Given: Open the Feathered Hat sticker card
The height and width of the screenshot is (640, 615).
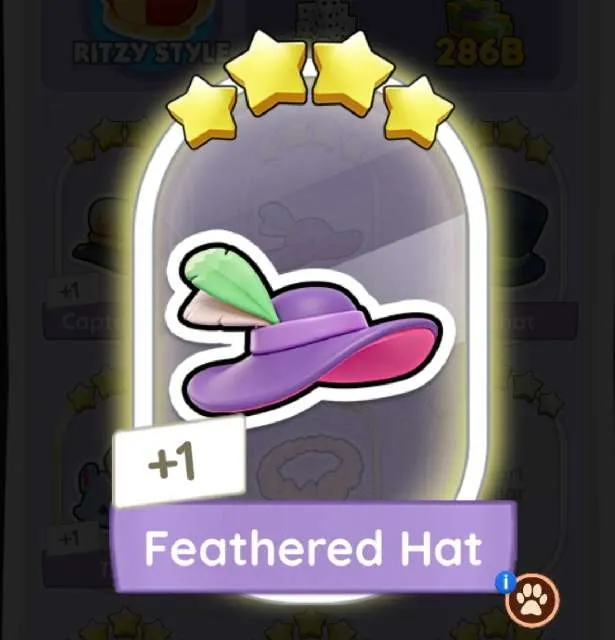Looking at the screenshot, I should pyautogui.click(x=309, y=330).
